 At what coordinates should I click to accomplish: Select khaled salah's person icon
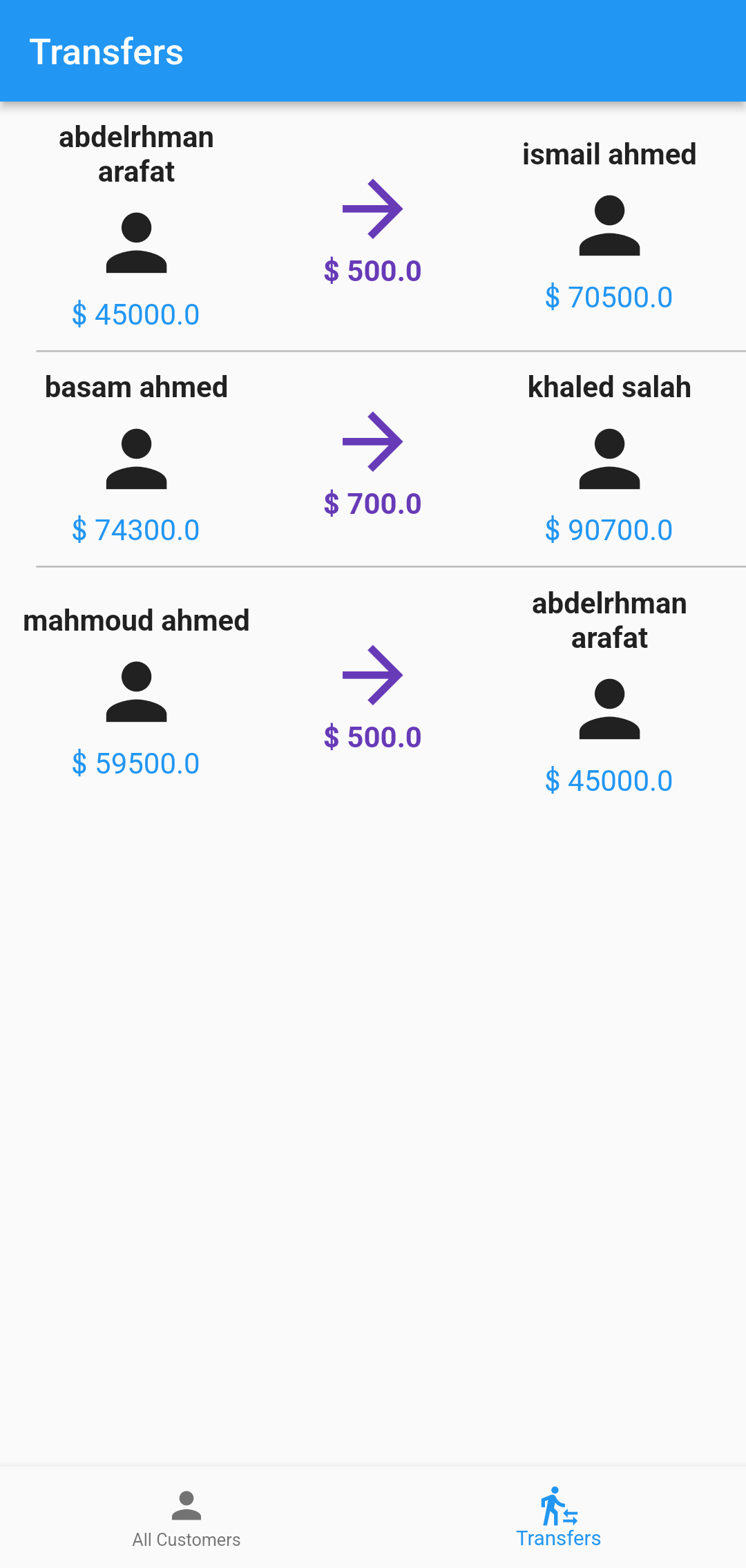[609, 459]
